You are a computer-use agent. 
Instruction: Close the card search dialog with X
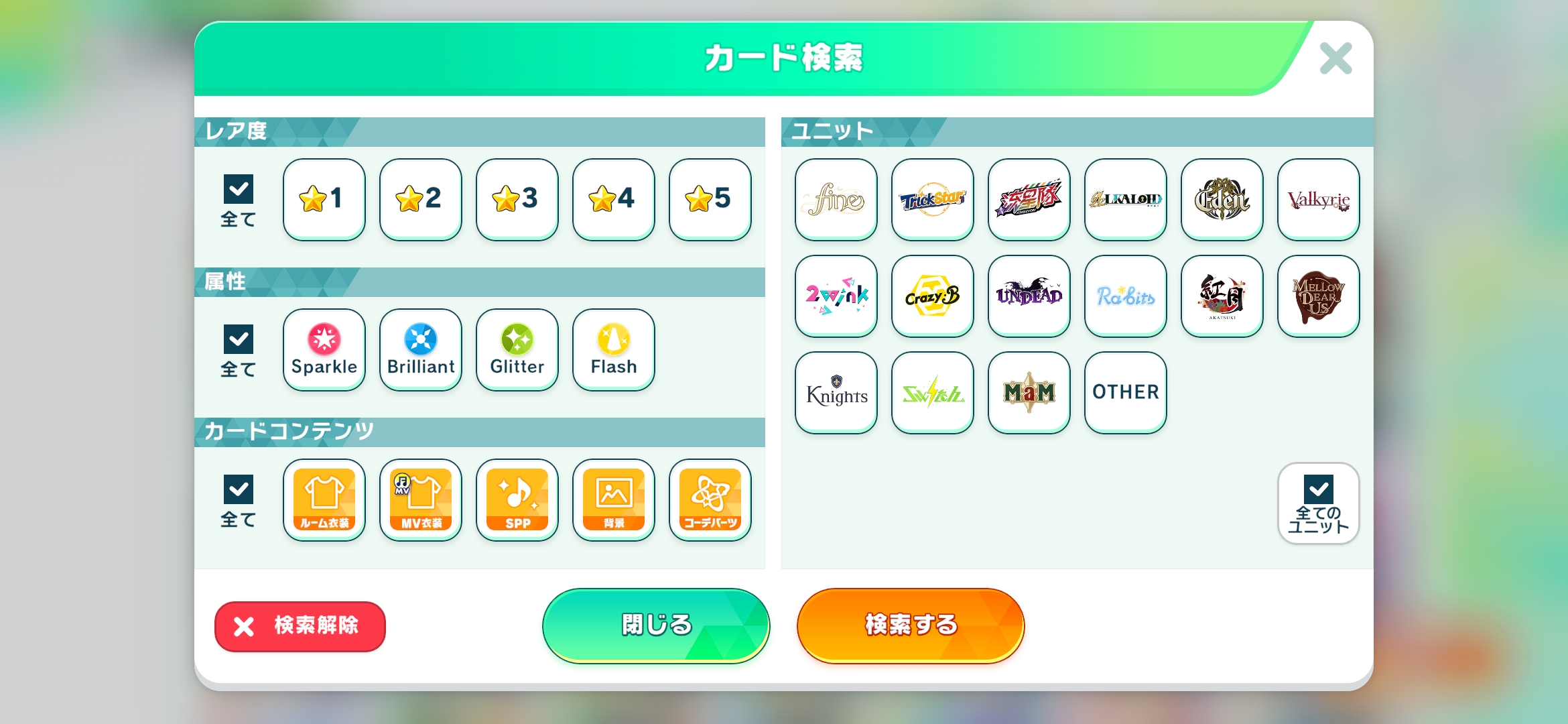(x=1335, y=59)
